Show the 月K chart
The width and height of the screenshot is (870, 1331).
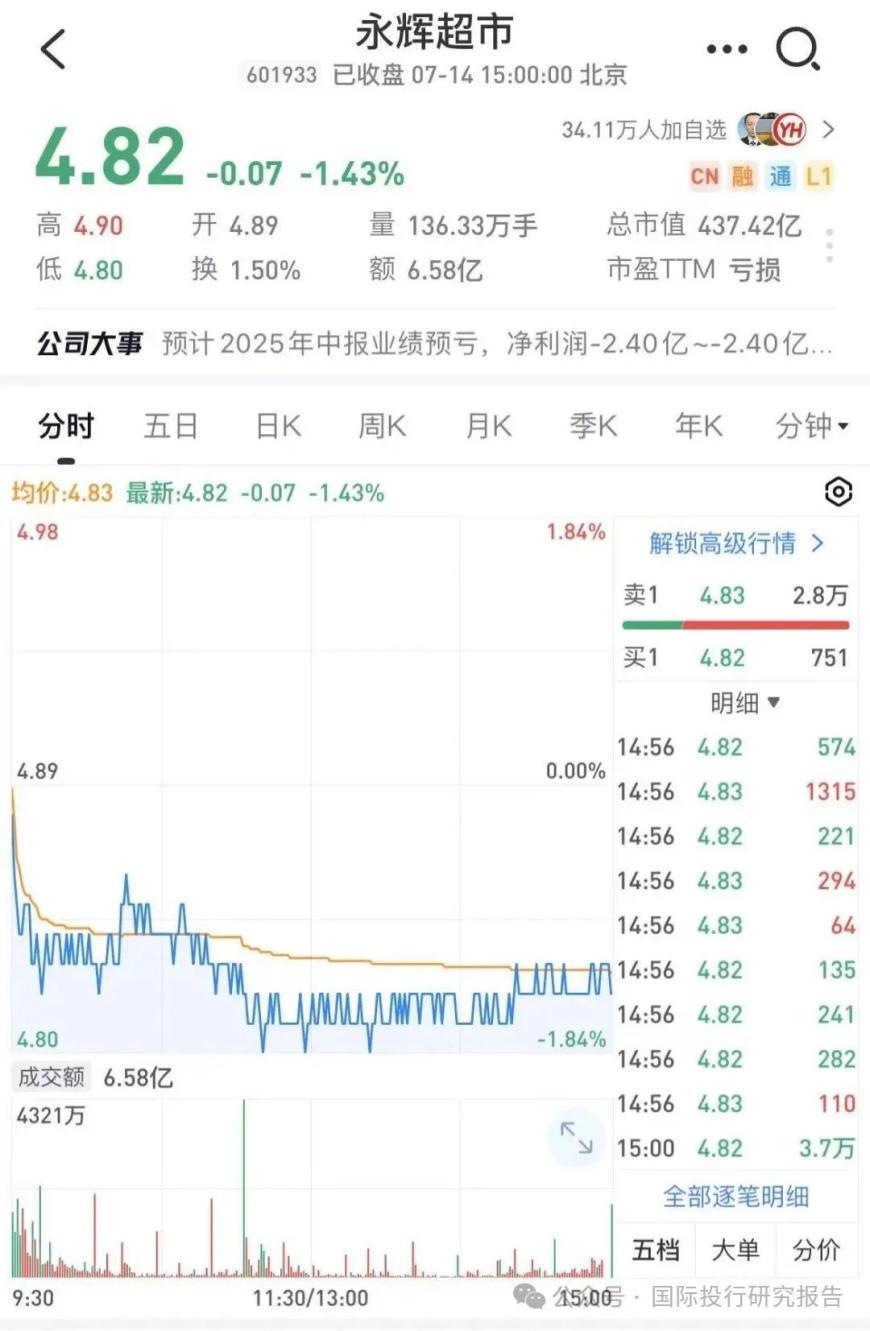(488, 427)
